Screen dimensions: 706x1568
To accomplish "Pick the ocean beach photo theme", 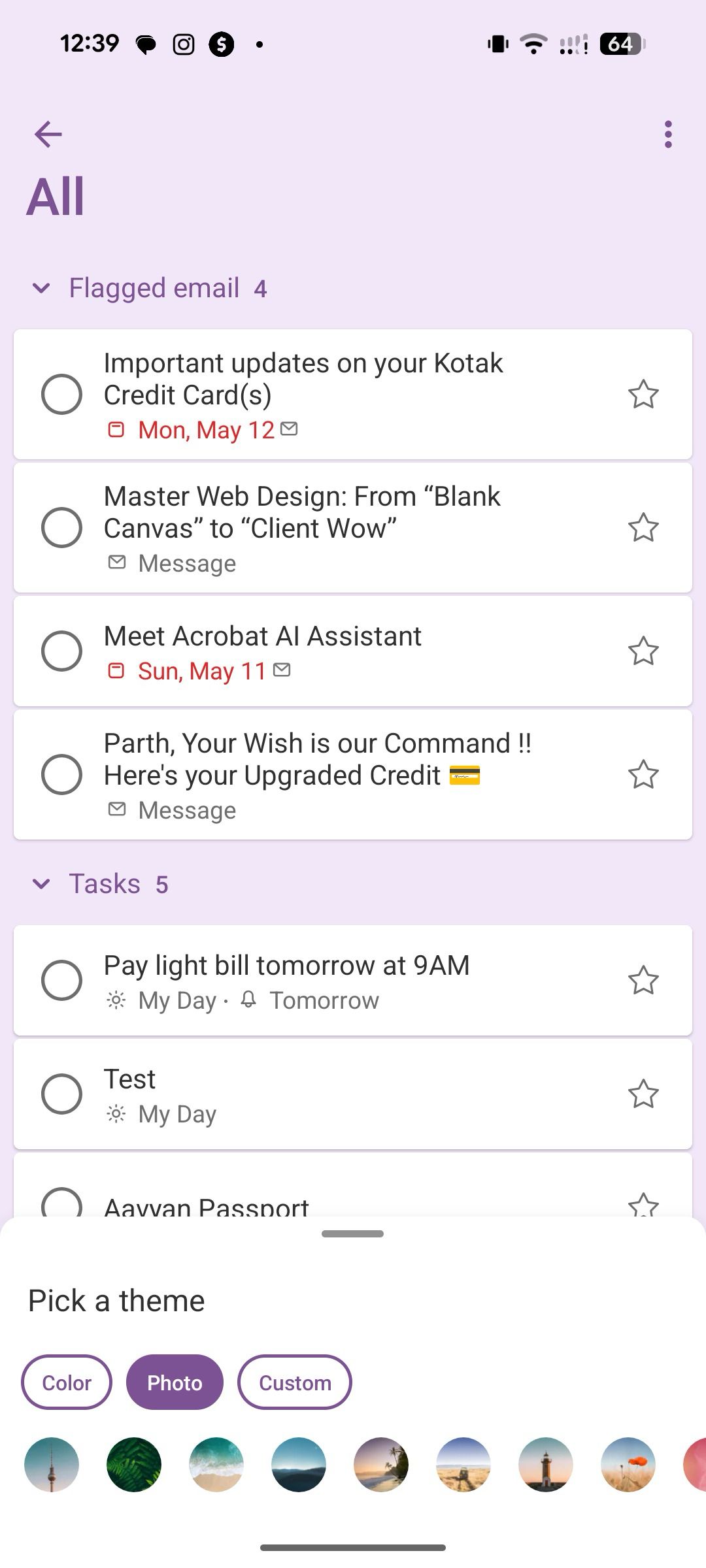I will (216, 1464).
